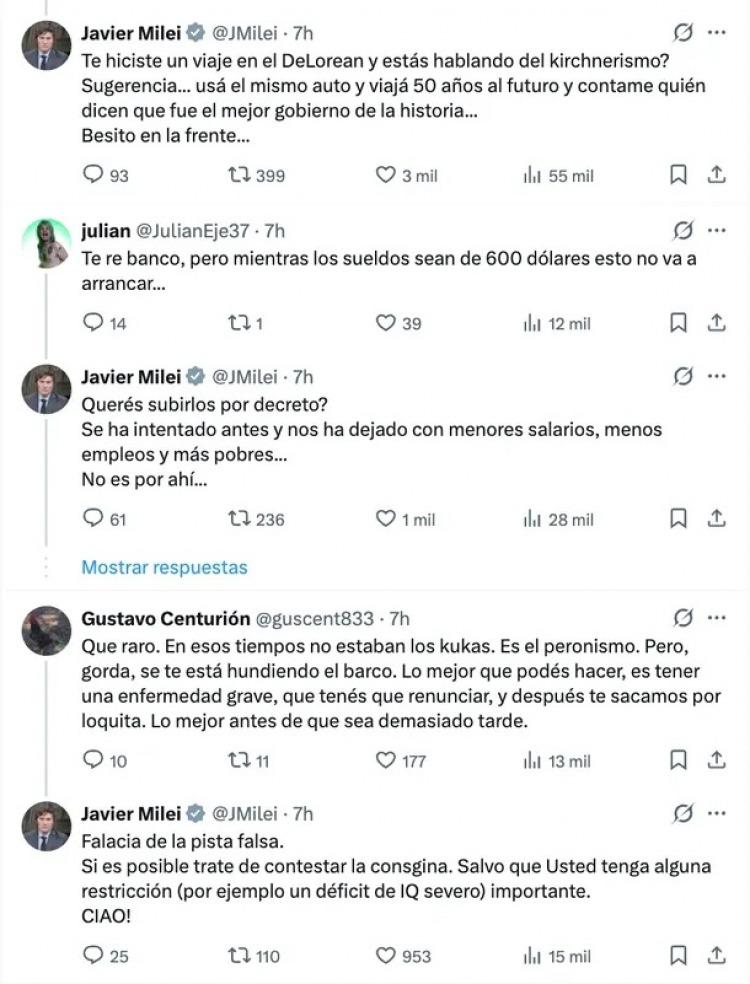
Task: Like julian's tweet about 600 dólares
Action: 386,323
